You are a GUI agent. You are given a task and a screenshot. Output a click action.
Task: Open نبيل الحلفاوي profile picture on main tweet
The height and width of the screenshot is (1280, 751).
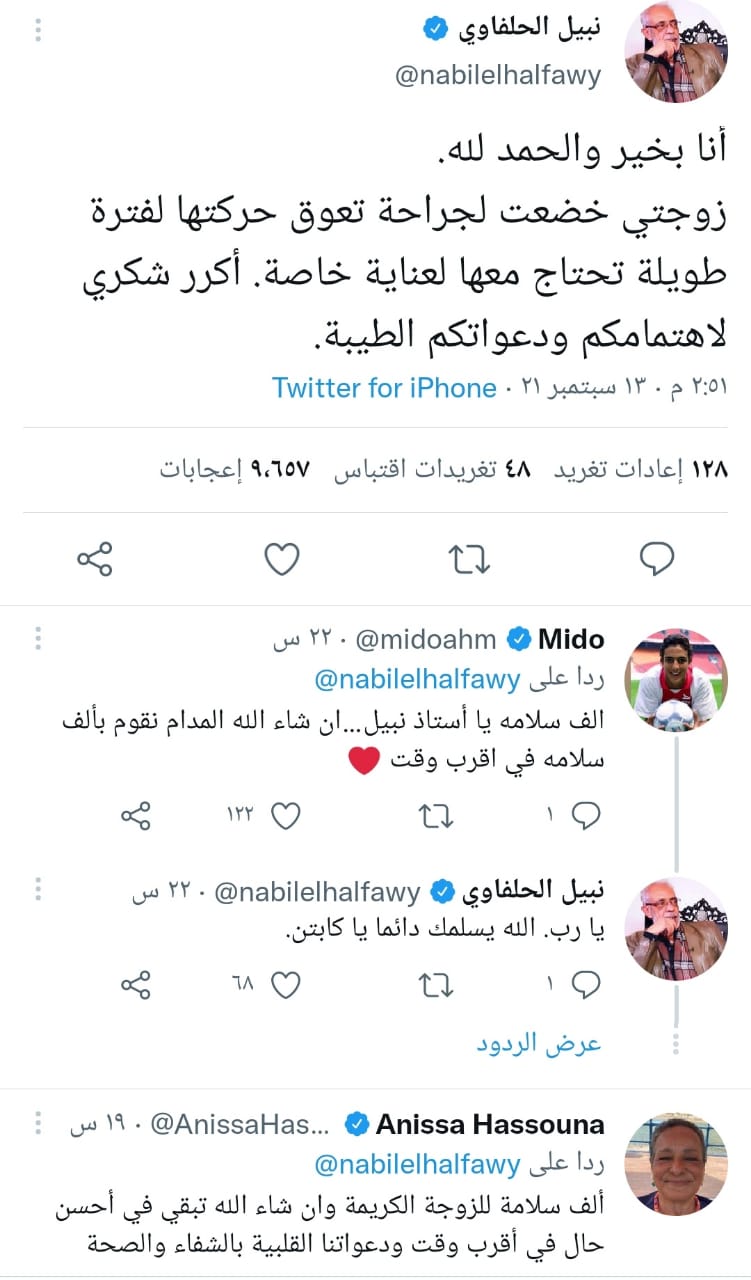pos(675,52)
